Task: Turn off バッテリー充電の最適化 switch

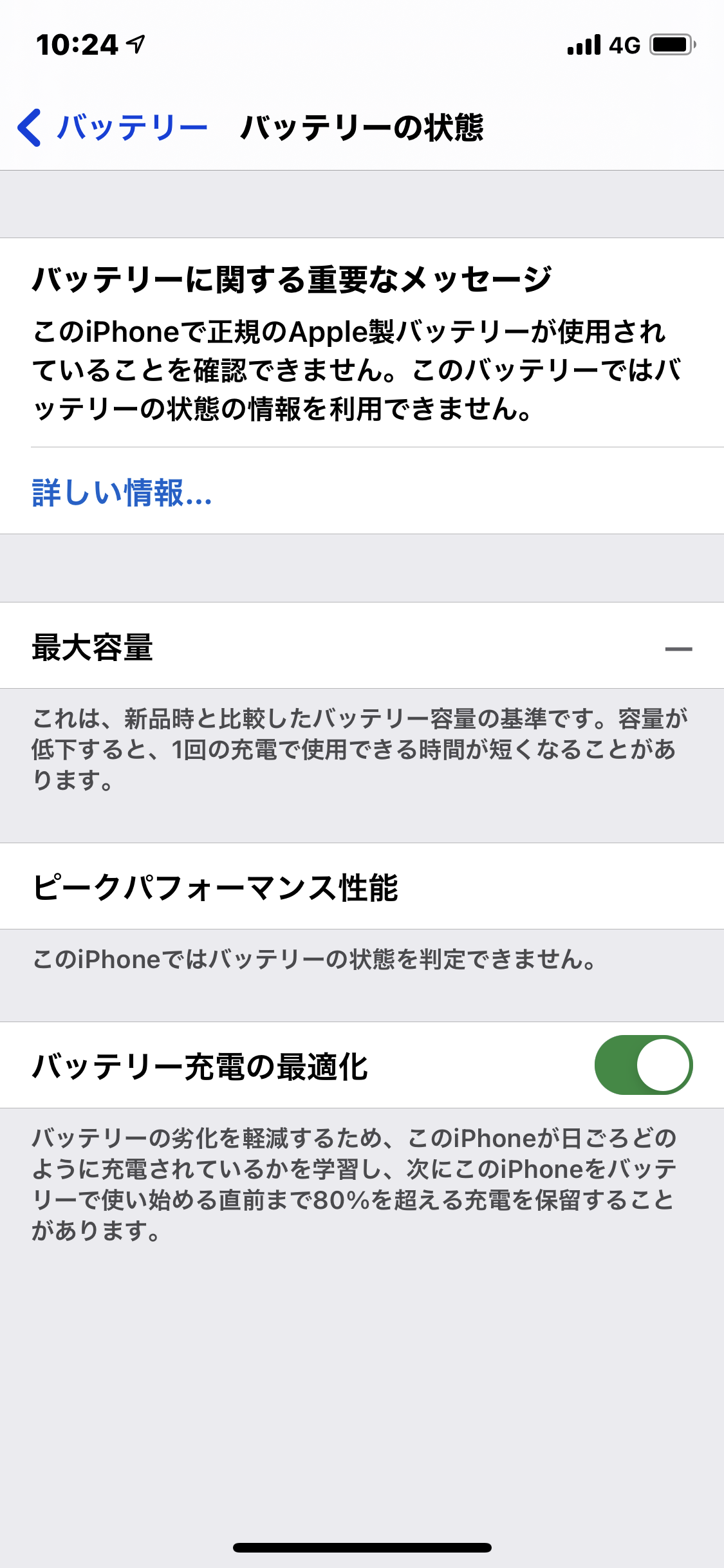Action: pos(643,1065)
